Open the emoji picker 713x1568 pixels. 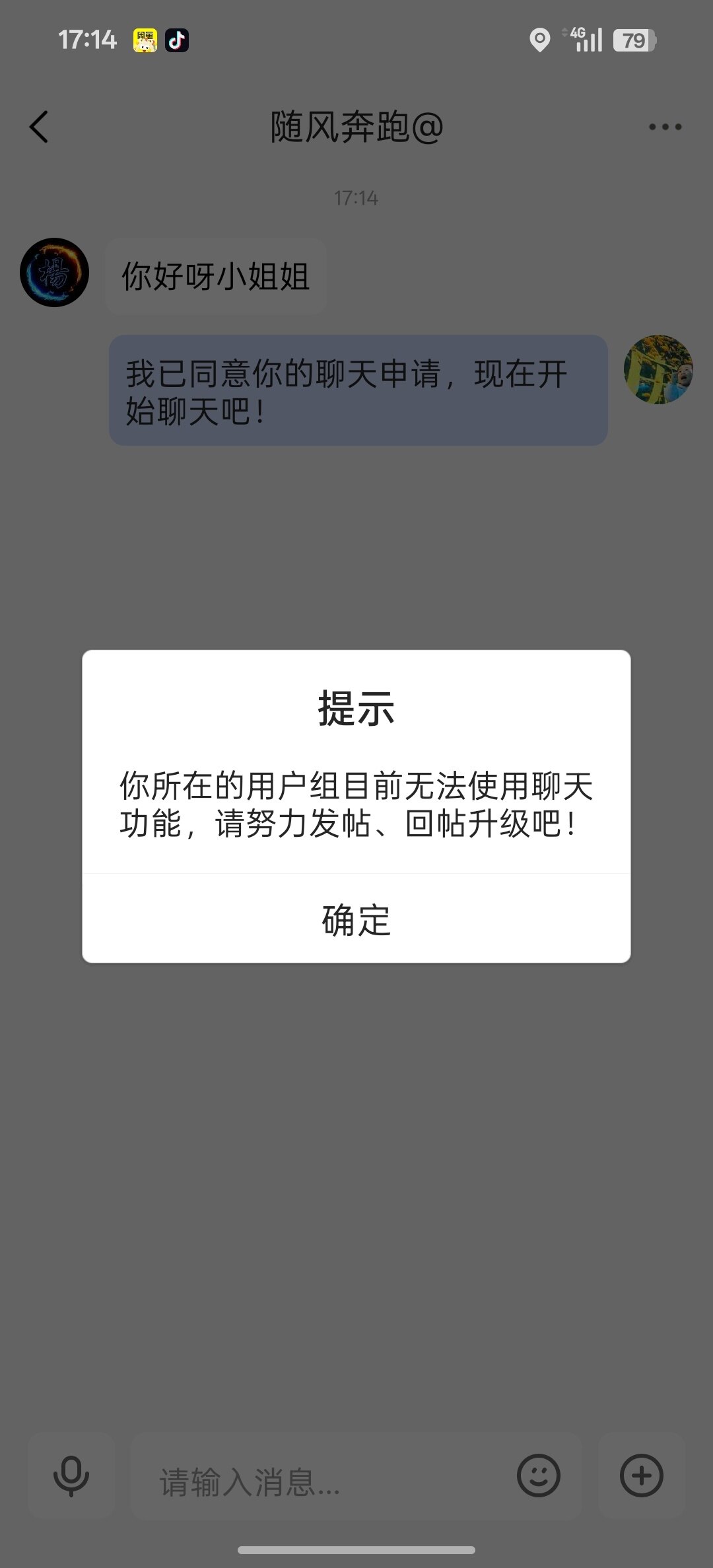[x=539, y=1476]
